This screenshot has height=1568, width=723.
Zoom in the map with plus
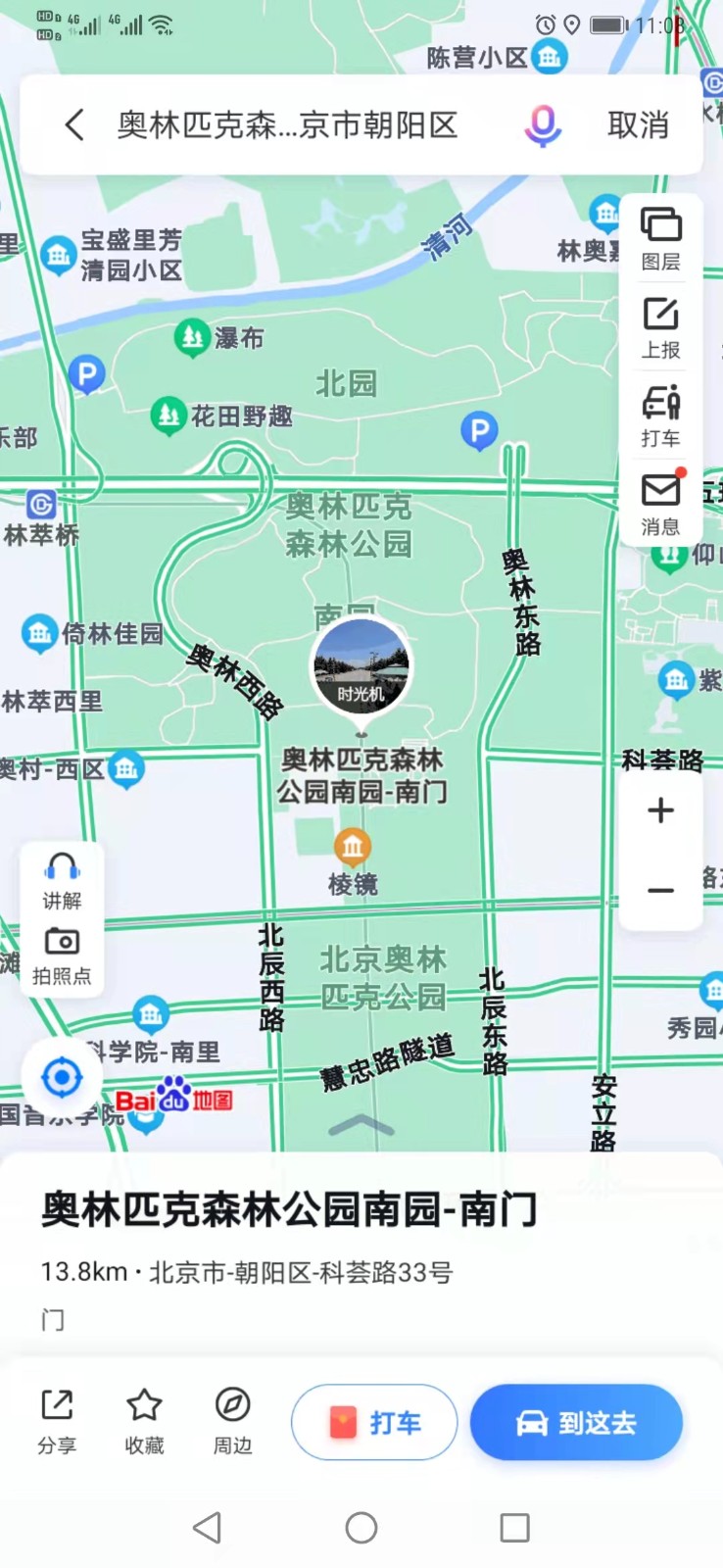[x=661, y=810]
